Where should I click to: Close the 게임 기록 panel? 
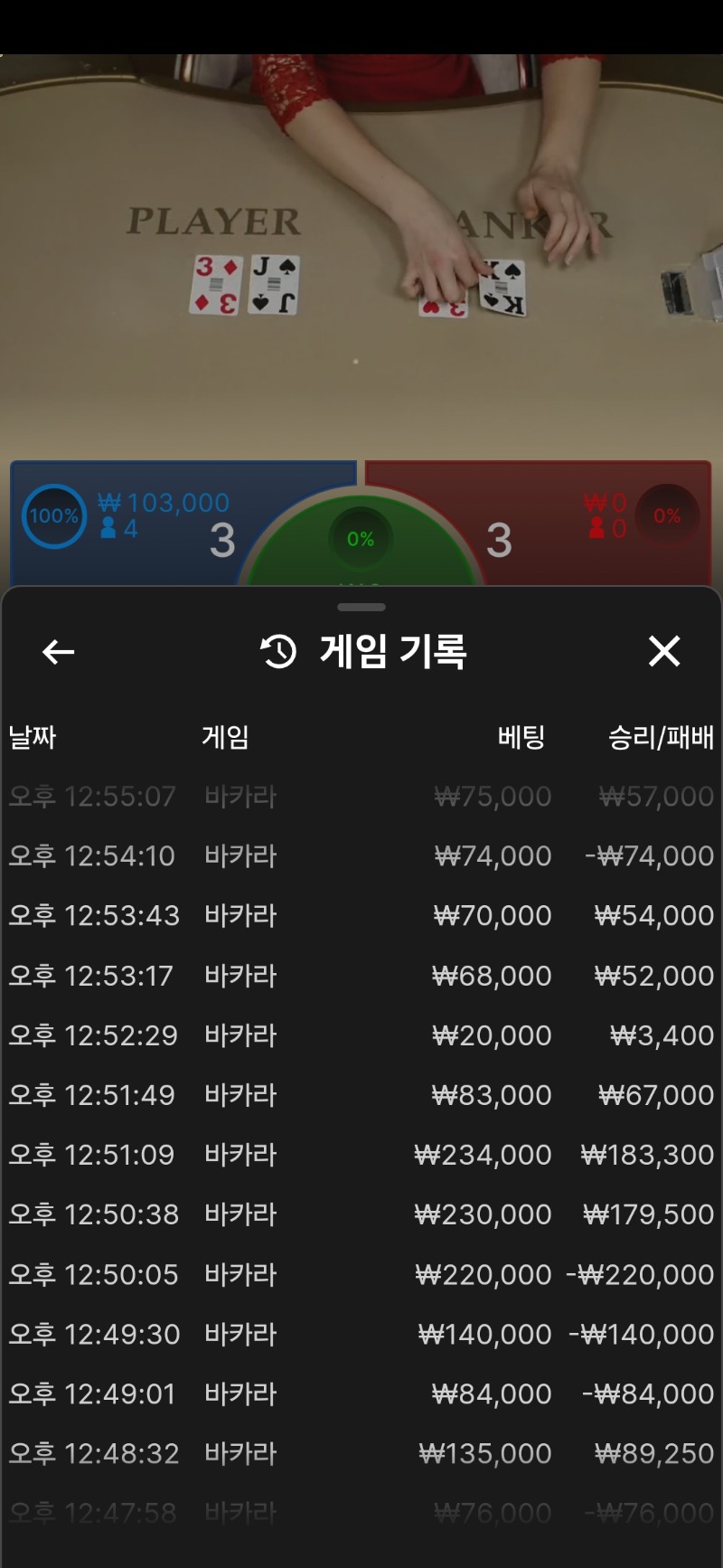[x=664, y=651]
